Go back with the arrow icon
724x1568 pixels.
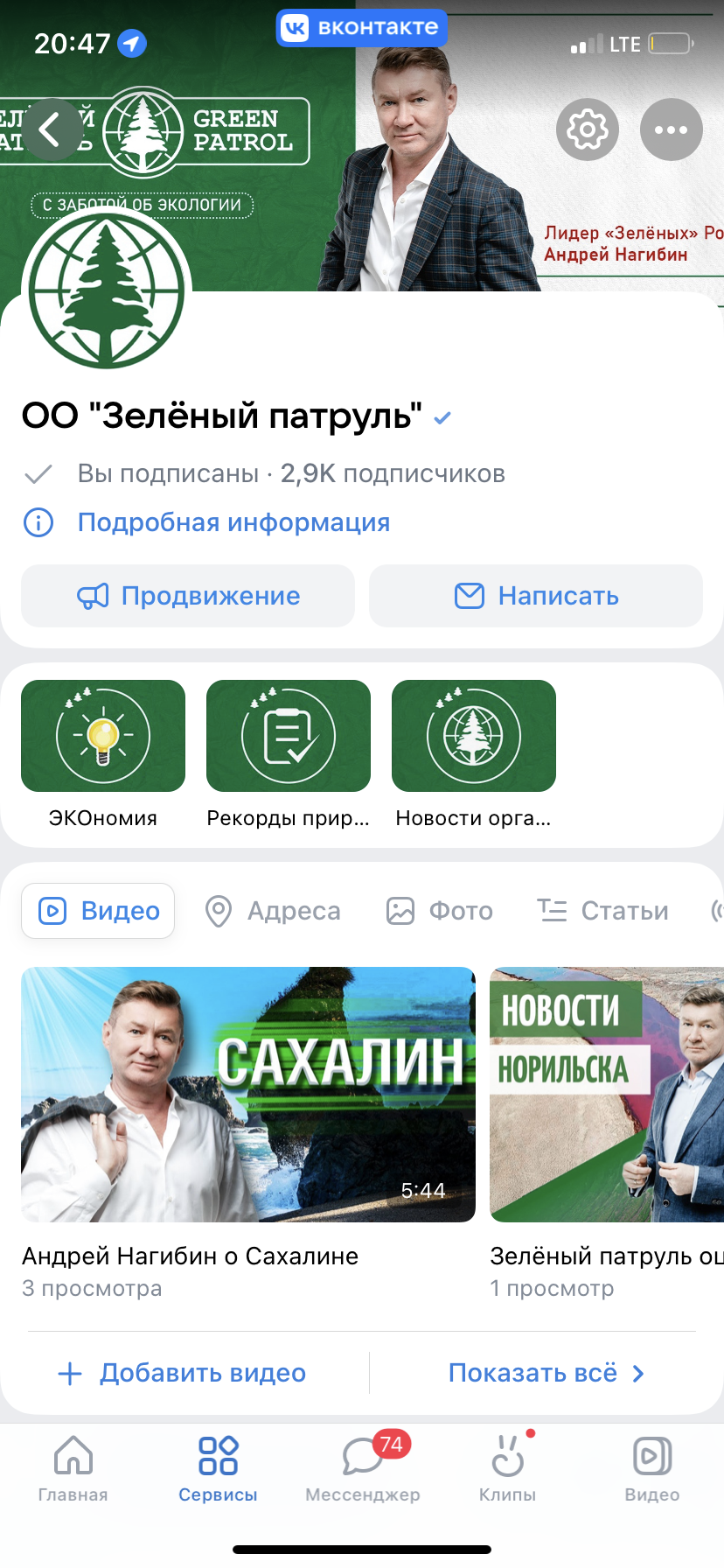[x=51, y=129]
